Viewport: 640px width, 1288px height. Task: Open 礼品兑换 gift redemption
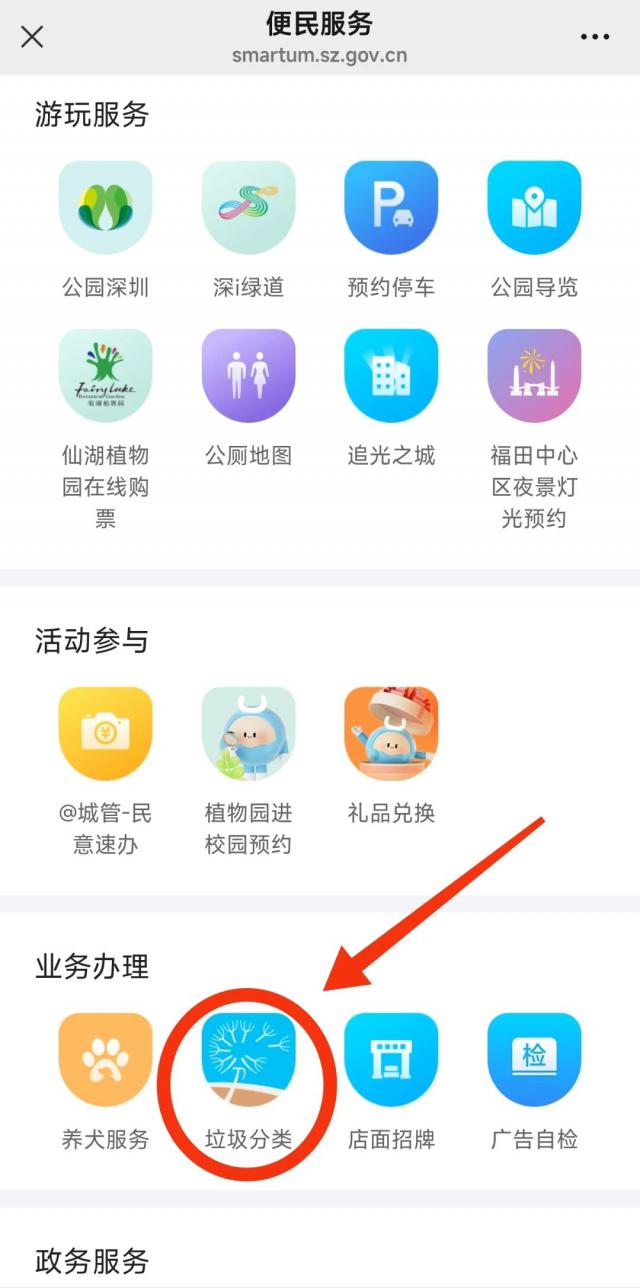point(391,734)
